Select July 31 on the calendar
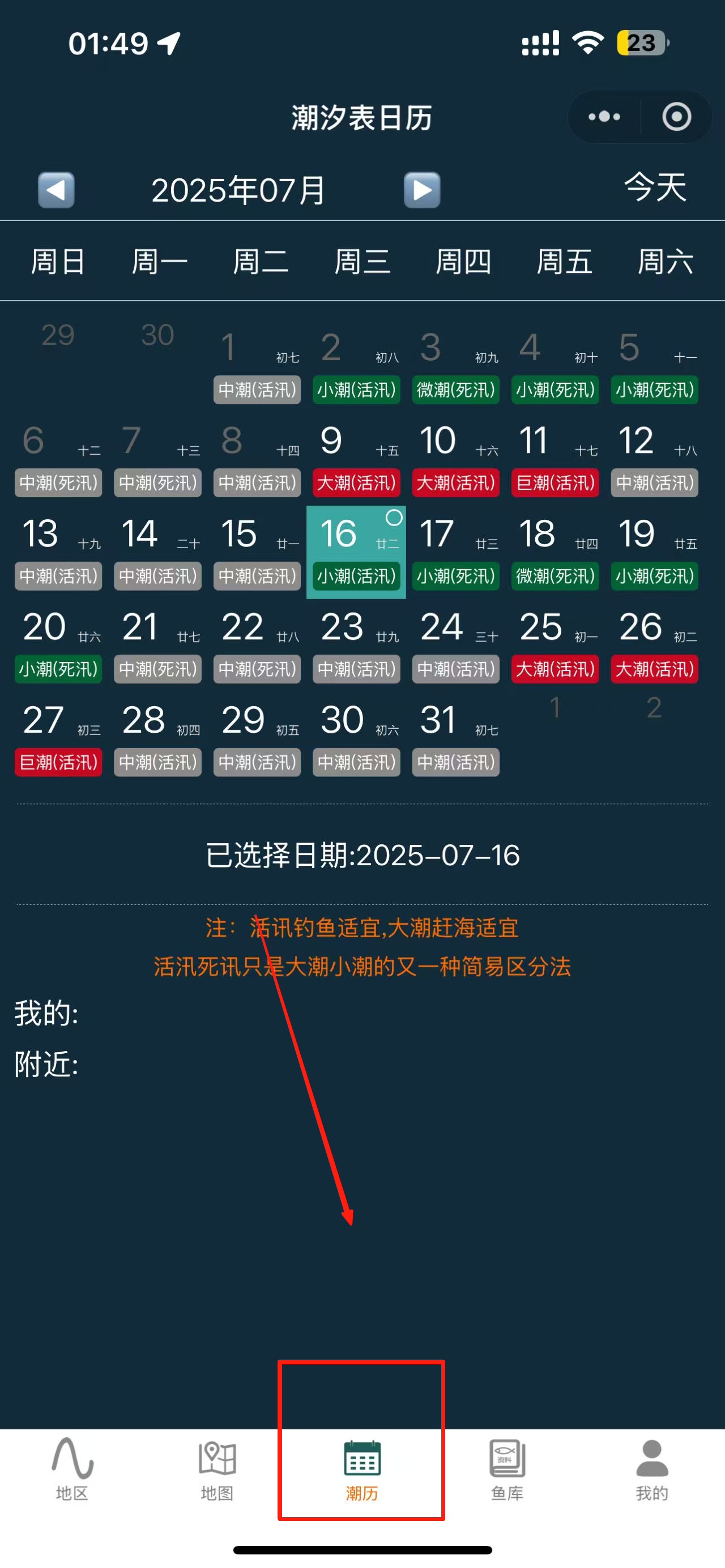The height and width of the screenshot is (1568, 725). 455,739
